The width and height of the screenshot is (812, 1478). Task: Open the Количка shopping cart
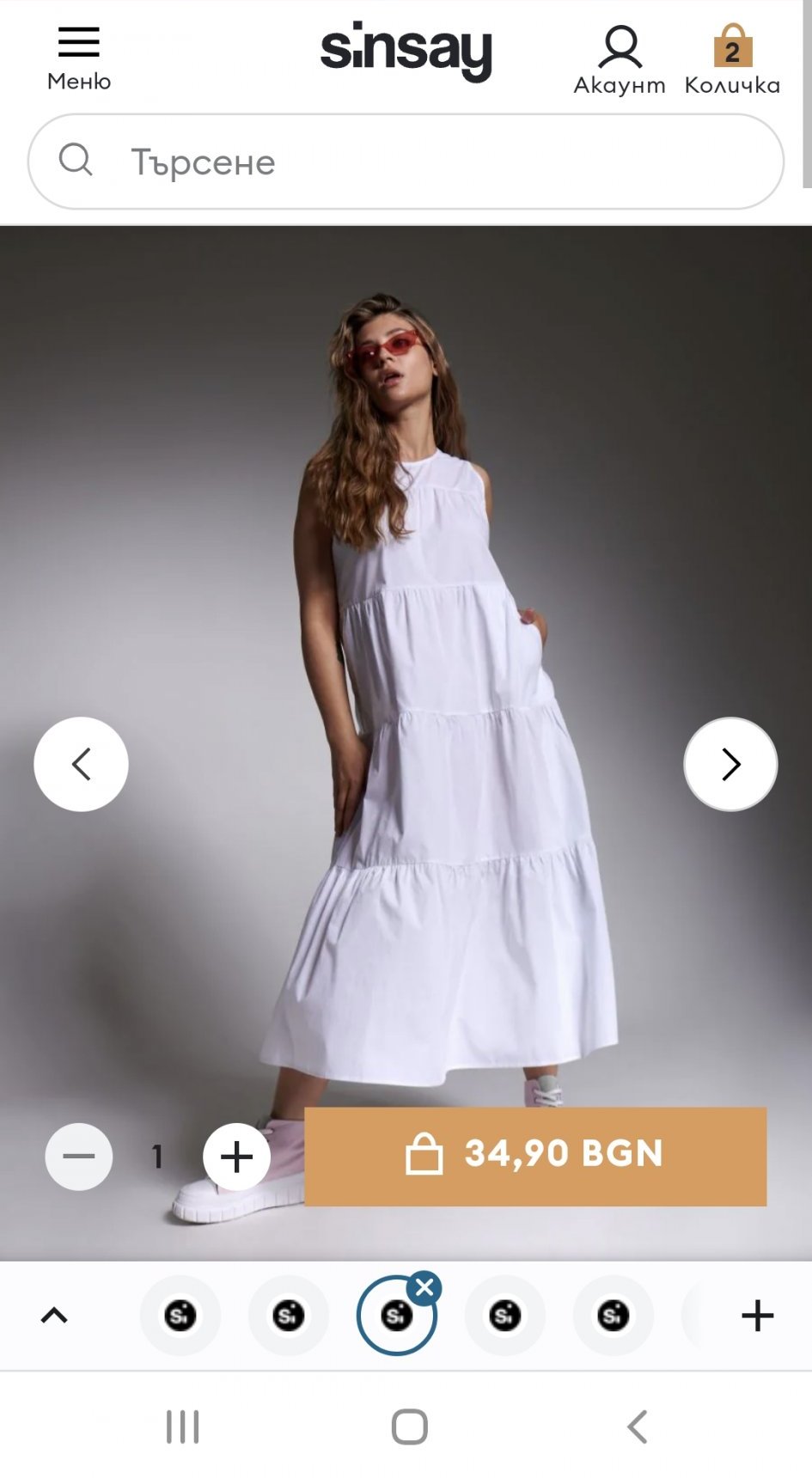(732, 59)
